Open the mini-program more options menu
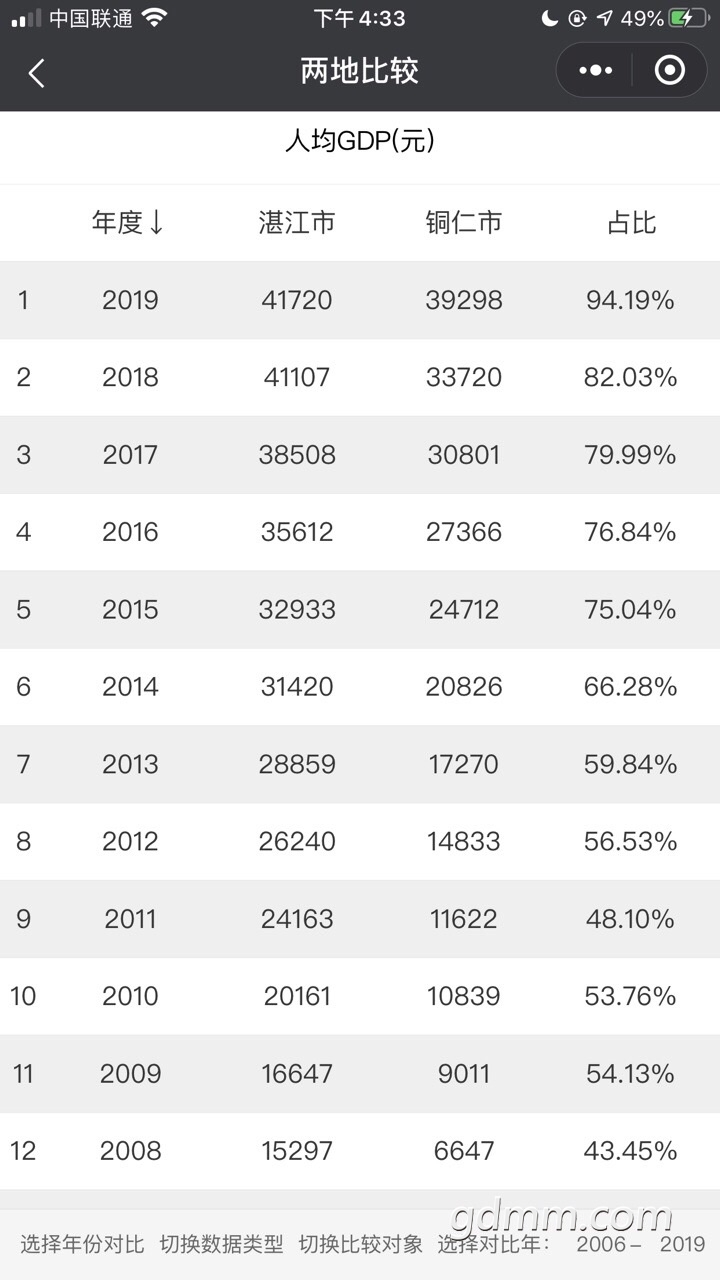The width and height of the screenshot is (720, 1280). 595,71
